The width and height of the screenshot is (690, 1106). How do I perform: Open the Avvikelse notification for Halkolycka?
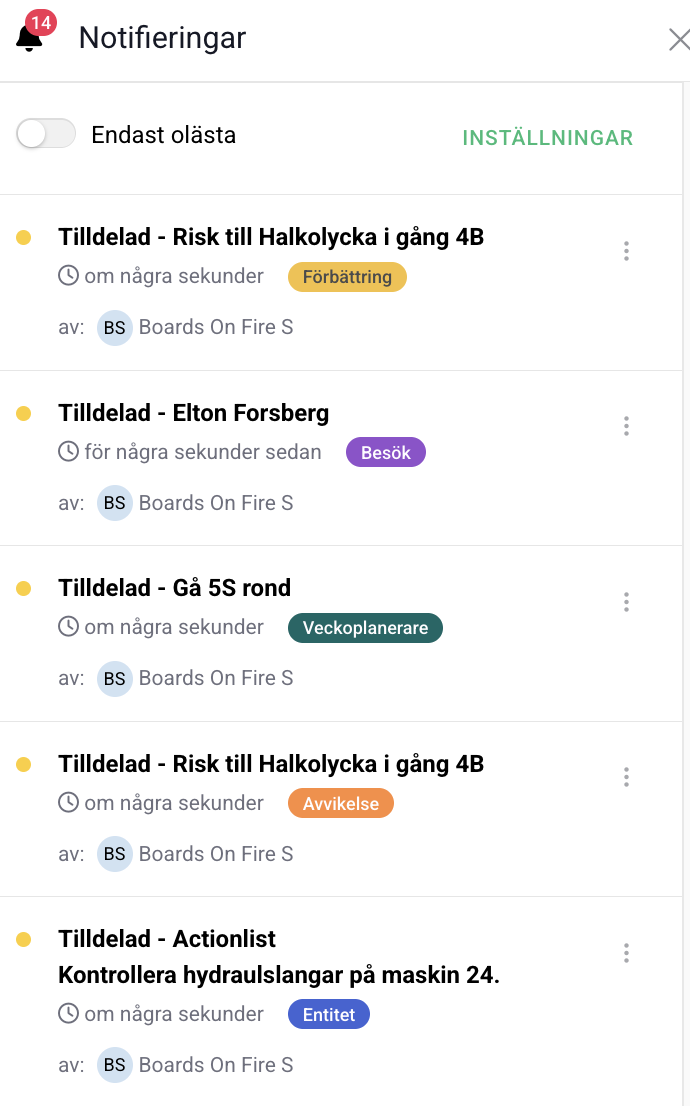[x=271, y=764]
